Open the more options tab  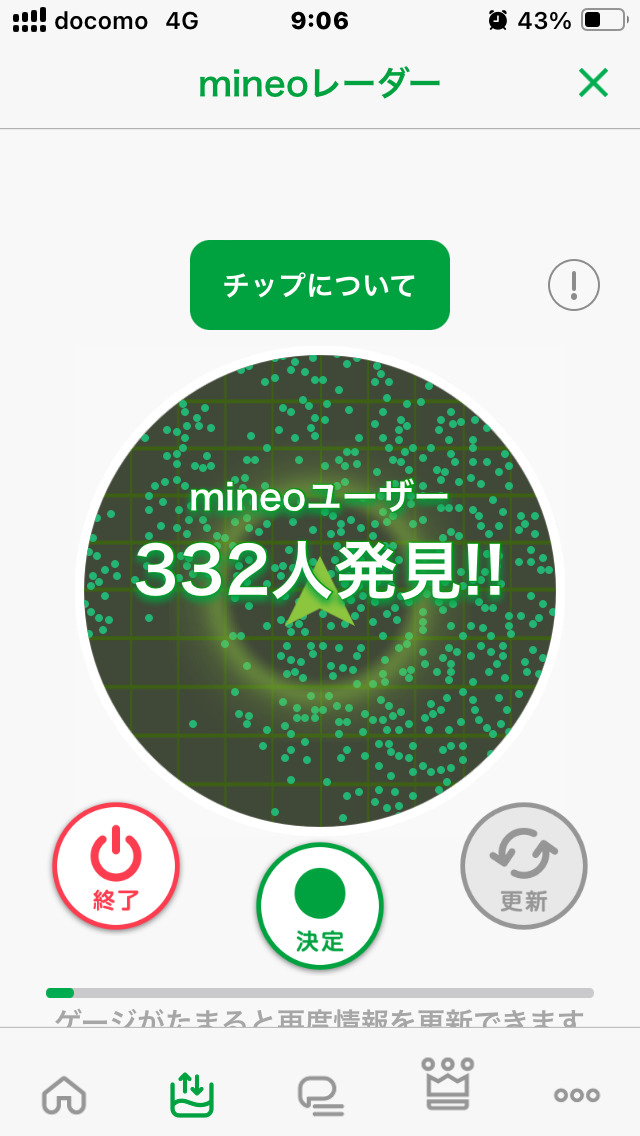point(576,1094)
